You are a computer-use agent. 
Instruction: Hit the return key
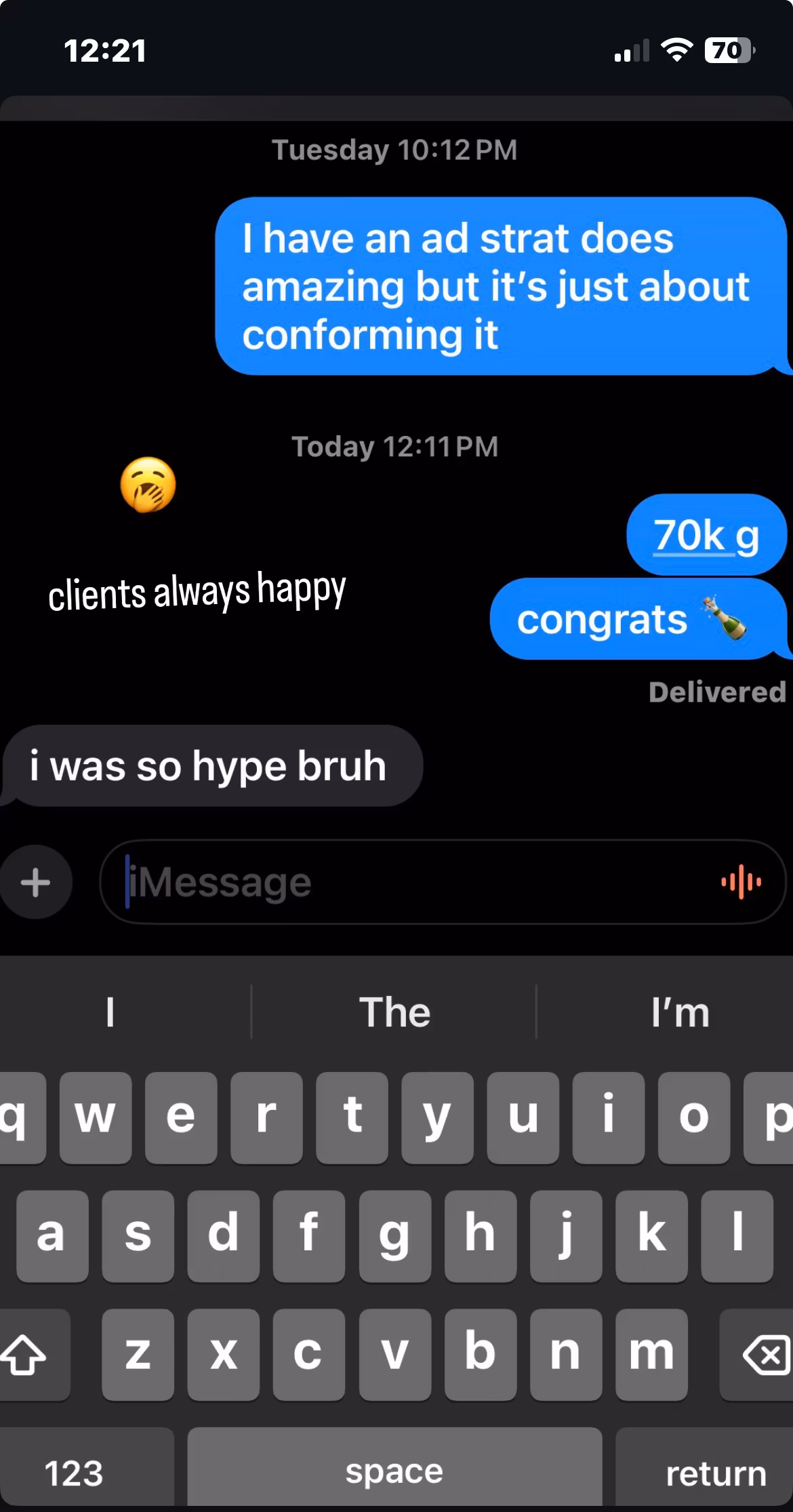715,1473
